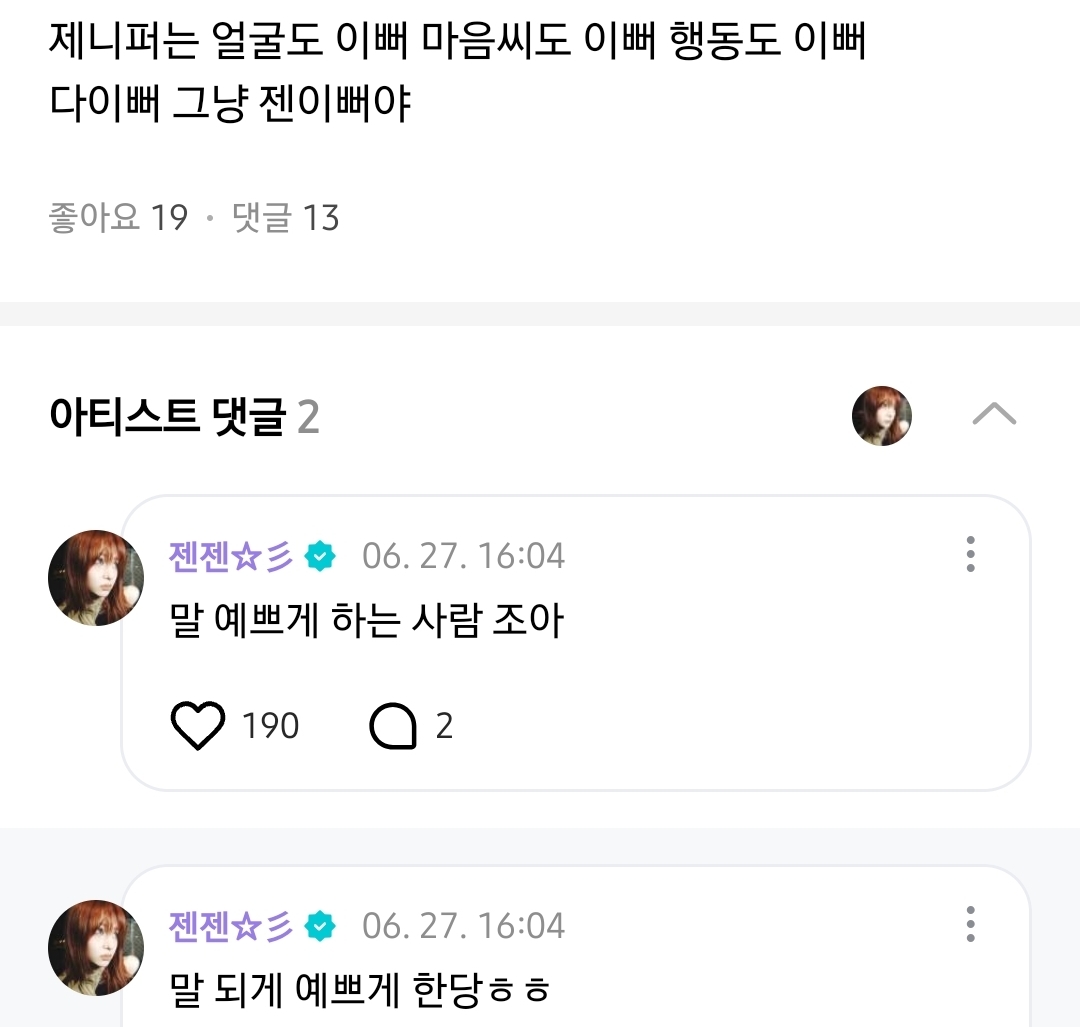Like the comment '말 예쁘게 하는 사람 조아'
Image resolution: width=1080 pixels, height=1027 pixels.
click(199, 726)
